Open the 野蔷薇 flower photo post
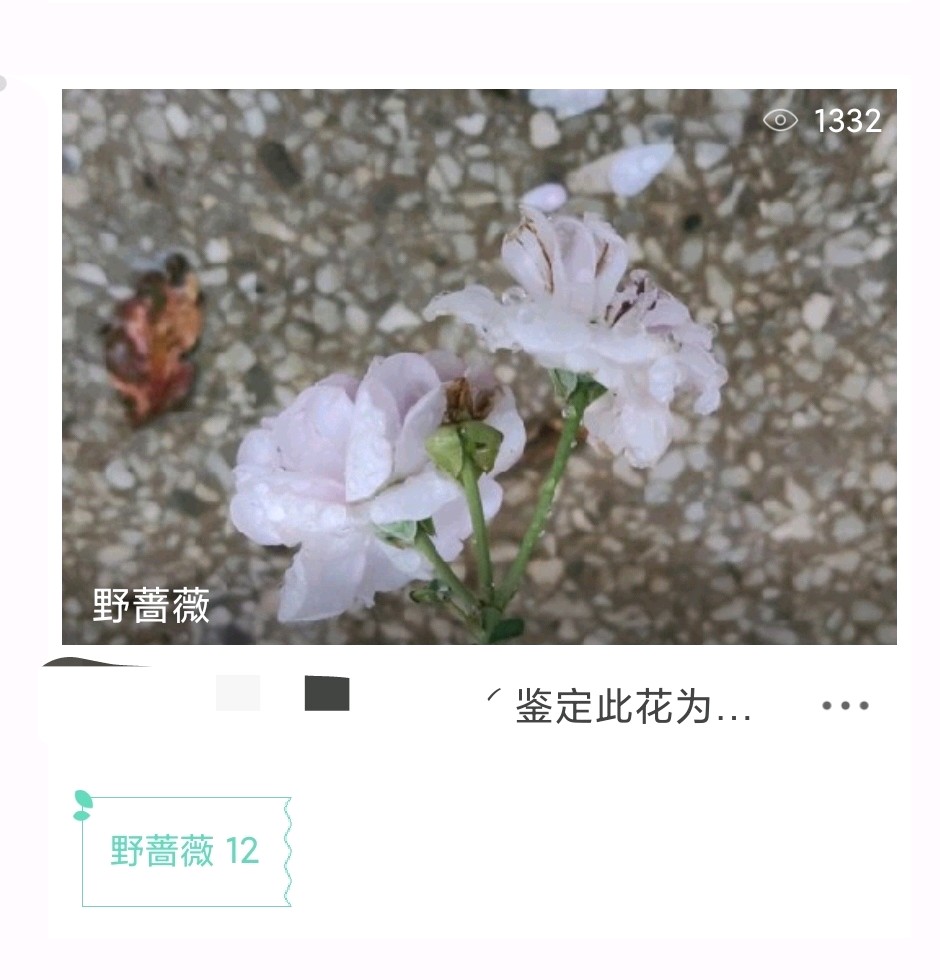The width and height of the screenshot is (940, 980). [x=479, y=366]
